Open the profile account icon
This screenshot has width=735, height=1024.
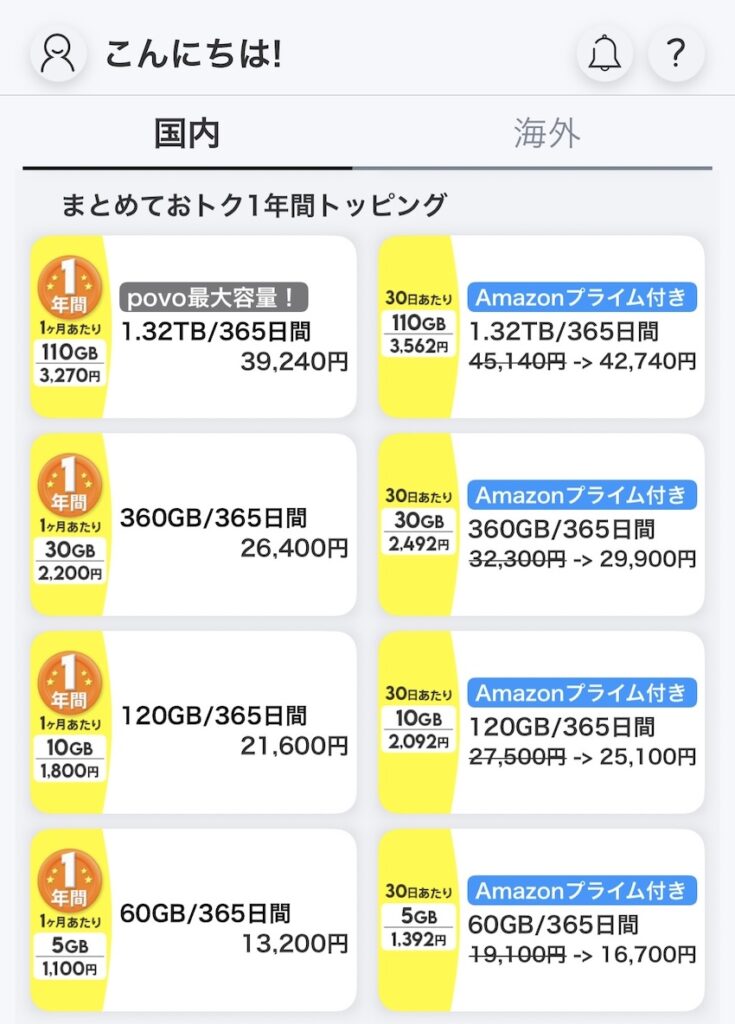tap(58, 54)
